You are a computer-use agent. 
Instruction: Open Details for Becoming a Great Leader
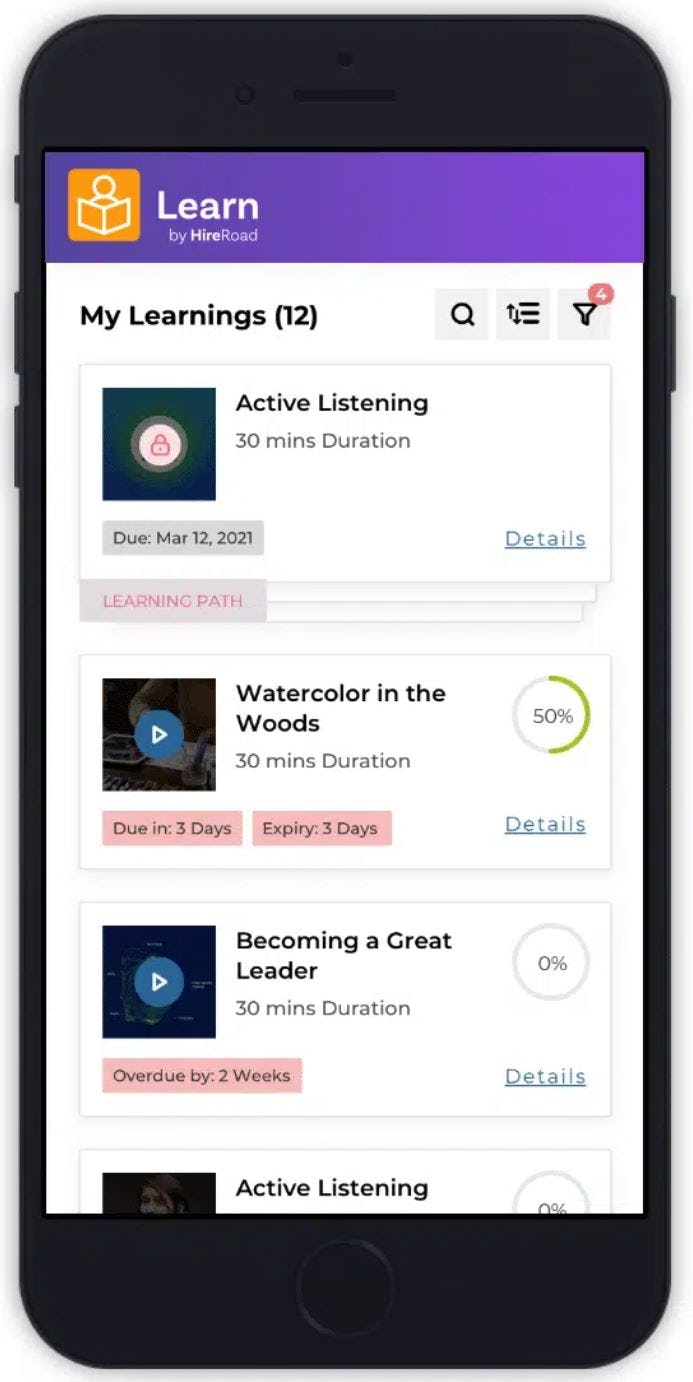[545, 1077]
